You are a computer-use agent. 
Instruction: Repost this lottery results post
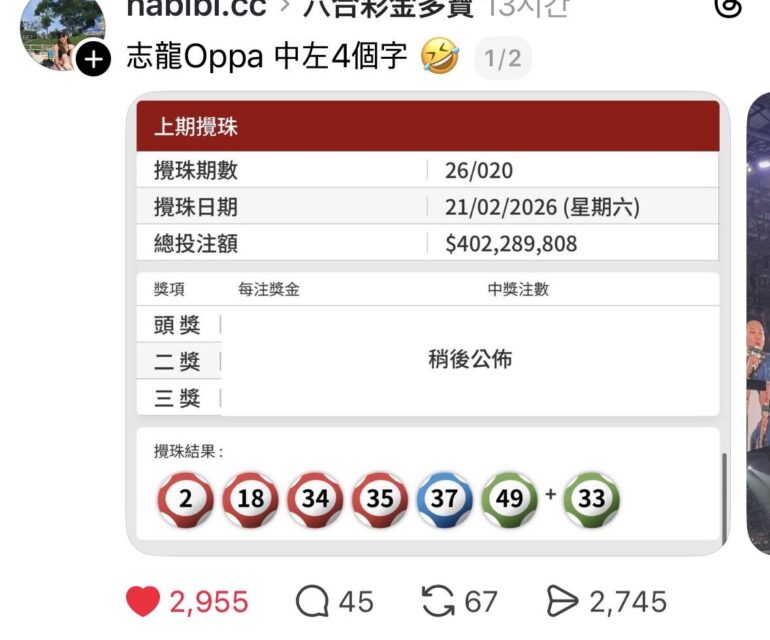pyautogui.click(x=438, y=601)
